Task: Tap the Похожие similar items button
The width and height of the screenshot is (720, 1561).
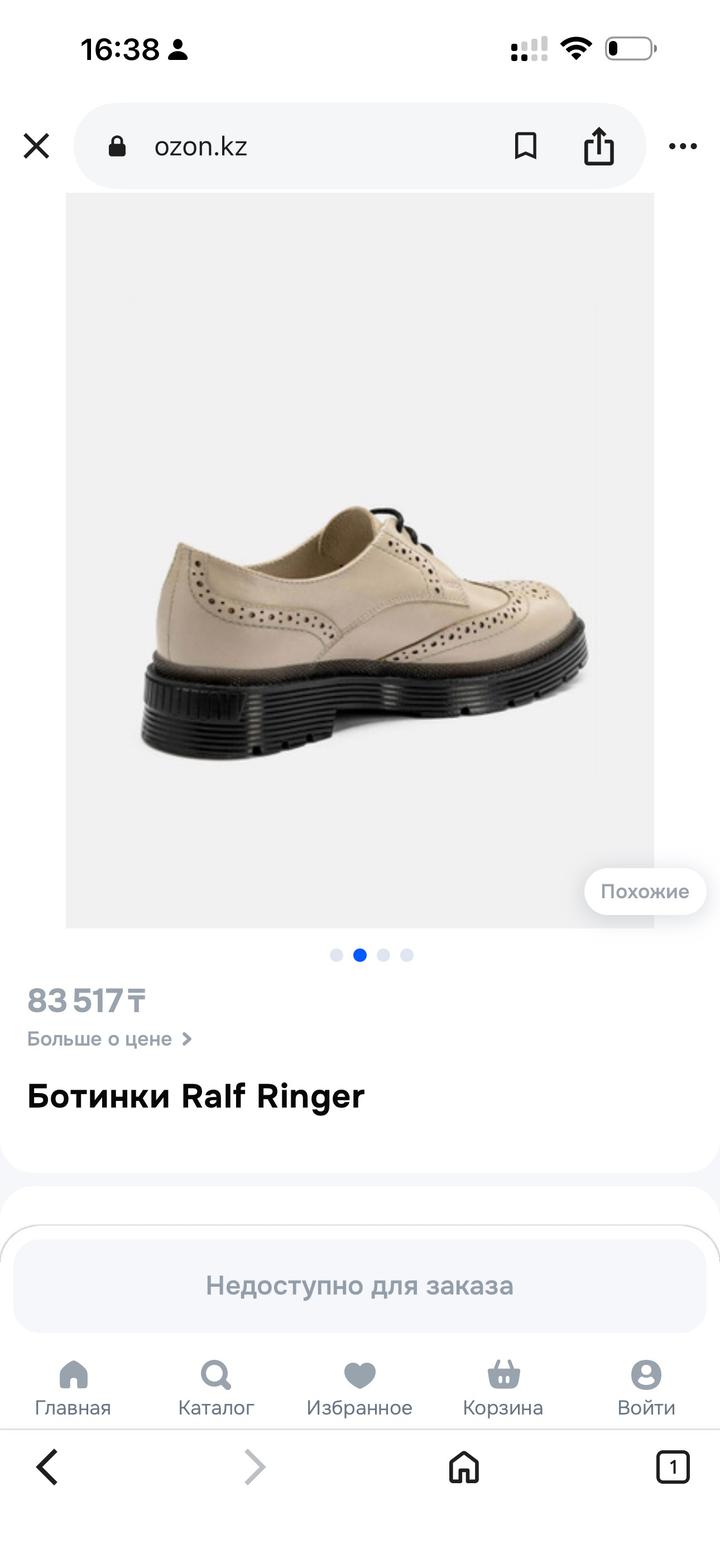Action: click(644, 891)
